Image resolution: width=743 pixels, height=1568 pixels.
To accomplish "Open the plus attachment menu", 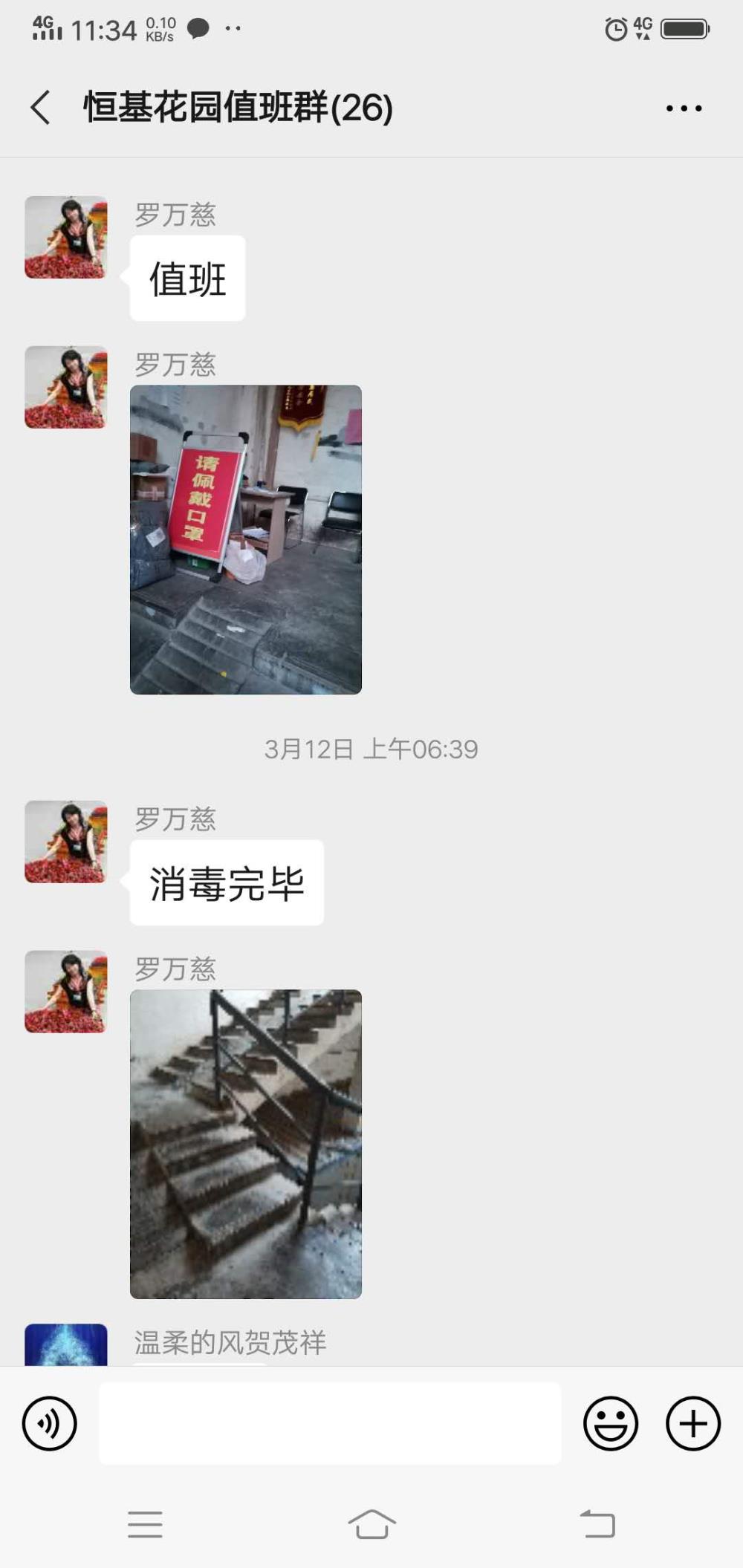I will pos(693,1423).
